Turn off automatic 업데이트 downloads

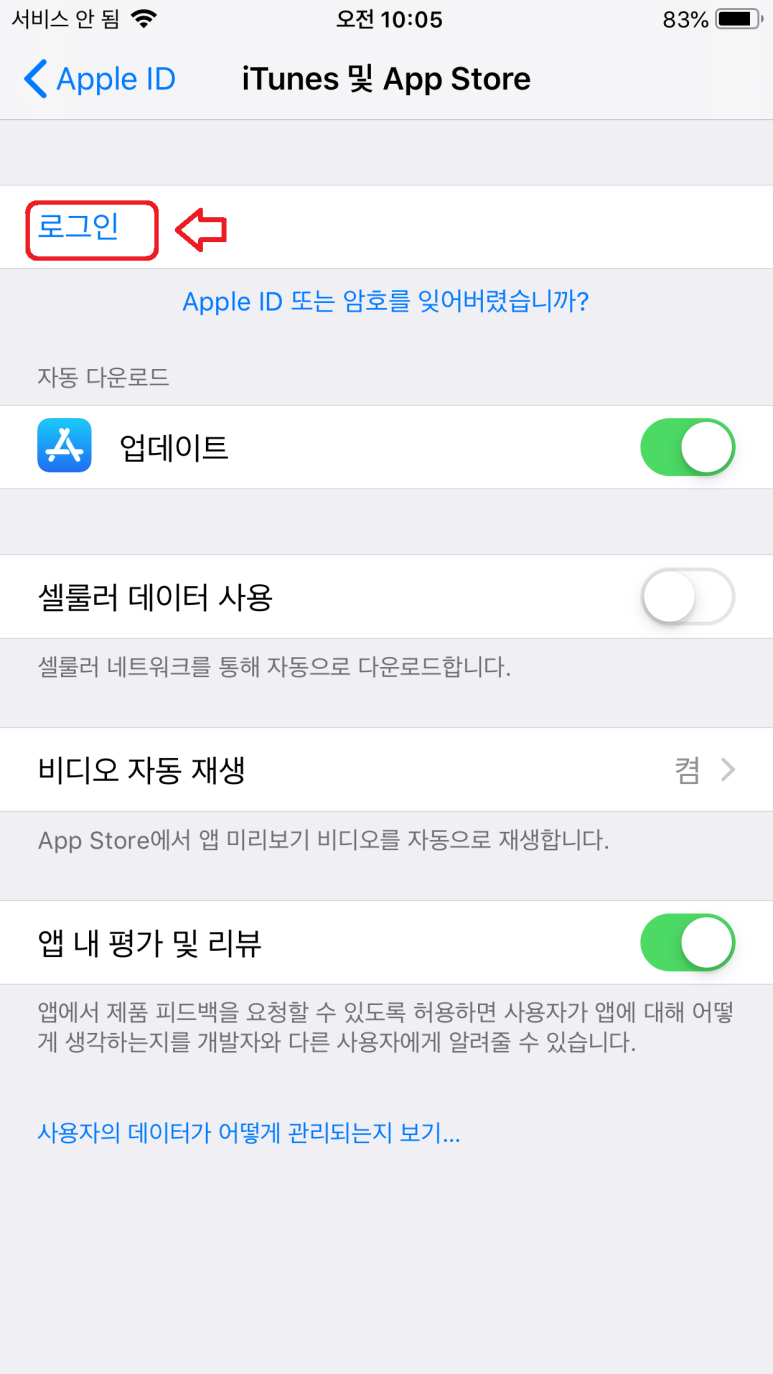click(687, 447)
